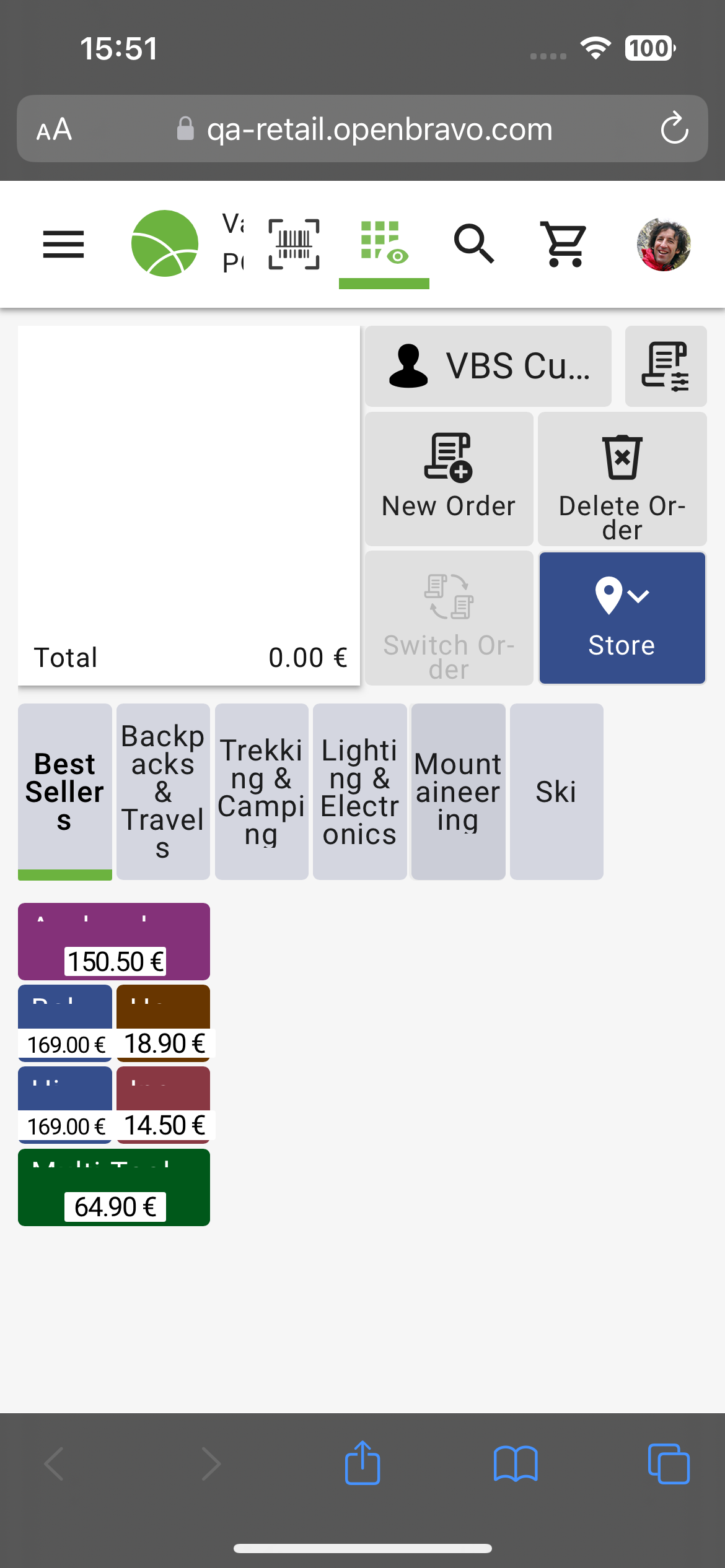This screenshot has height=1568, width=725.
Task: Add the 14.50 € product
Action: click(x=164, y=1105)
